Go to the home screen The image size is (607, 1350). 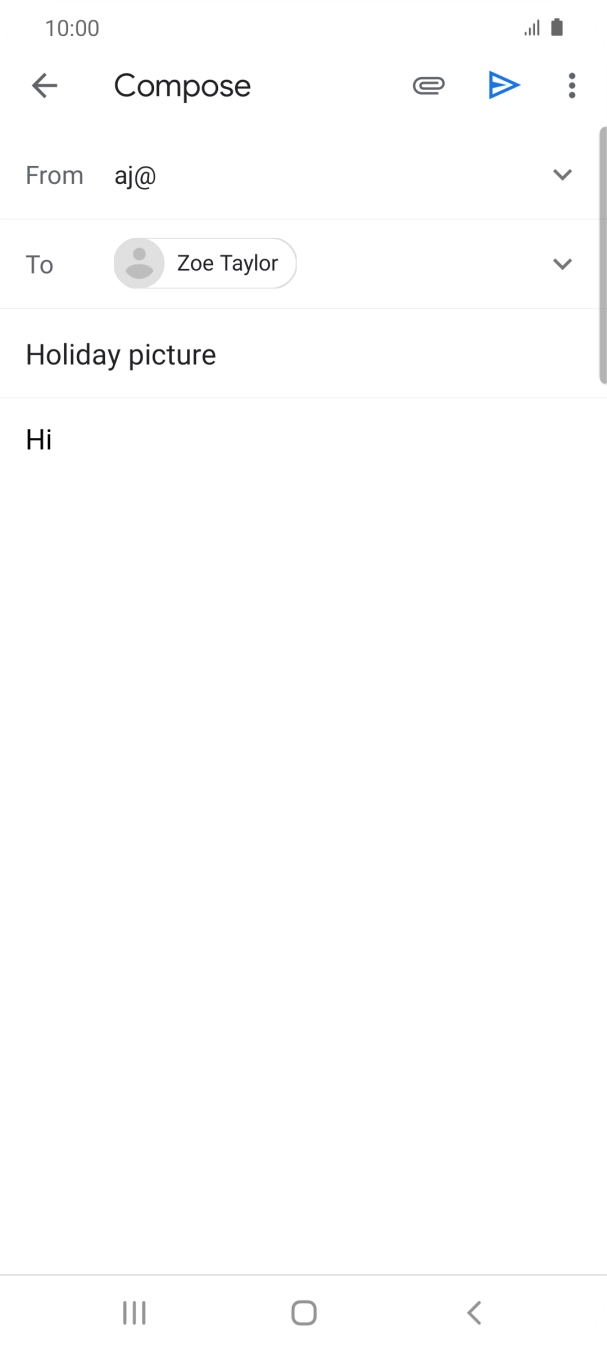click(x=304, y=1313)
